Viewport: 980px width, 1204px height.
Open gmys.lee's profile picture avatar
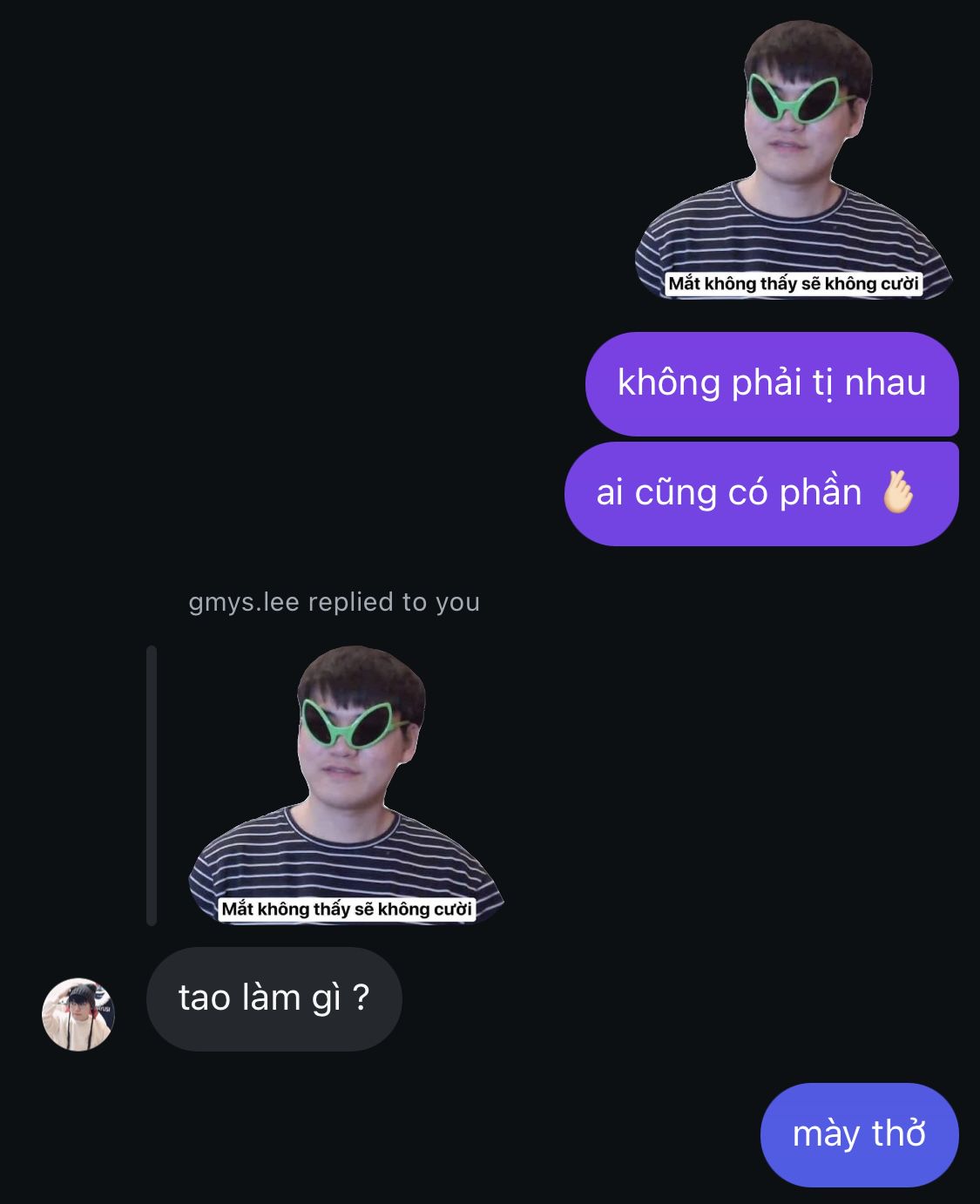point(78,1014)
